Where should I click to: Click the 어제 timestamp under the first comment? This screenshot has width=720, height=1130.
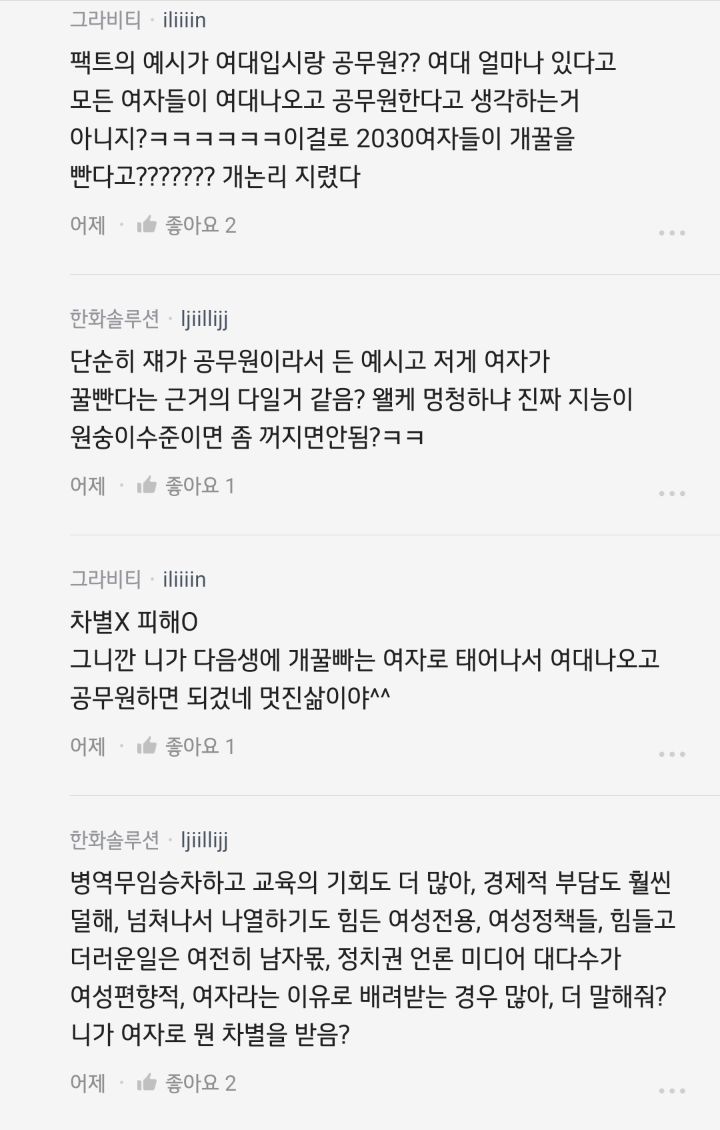82,225
